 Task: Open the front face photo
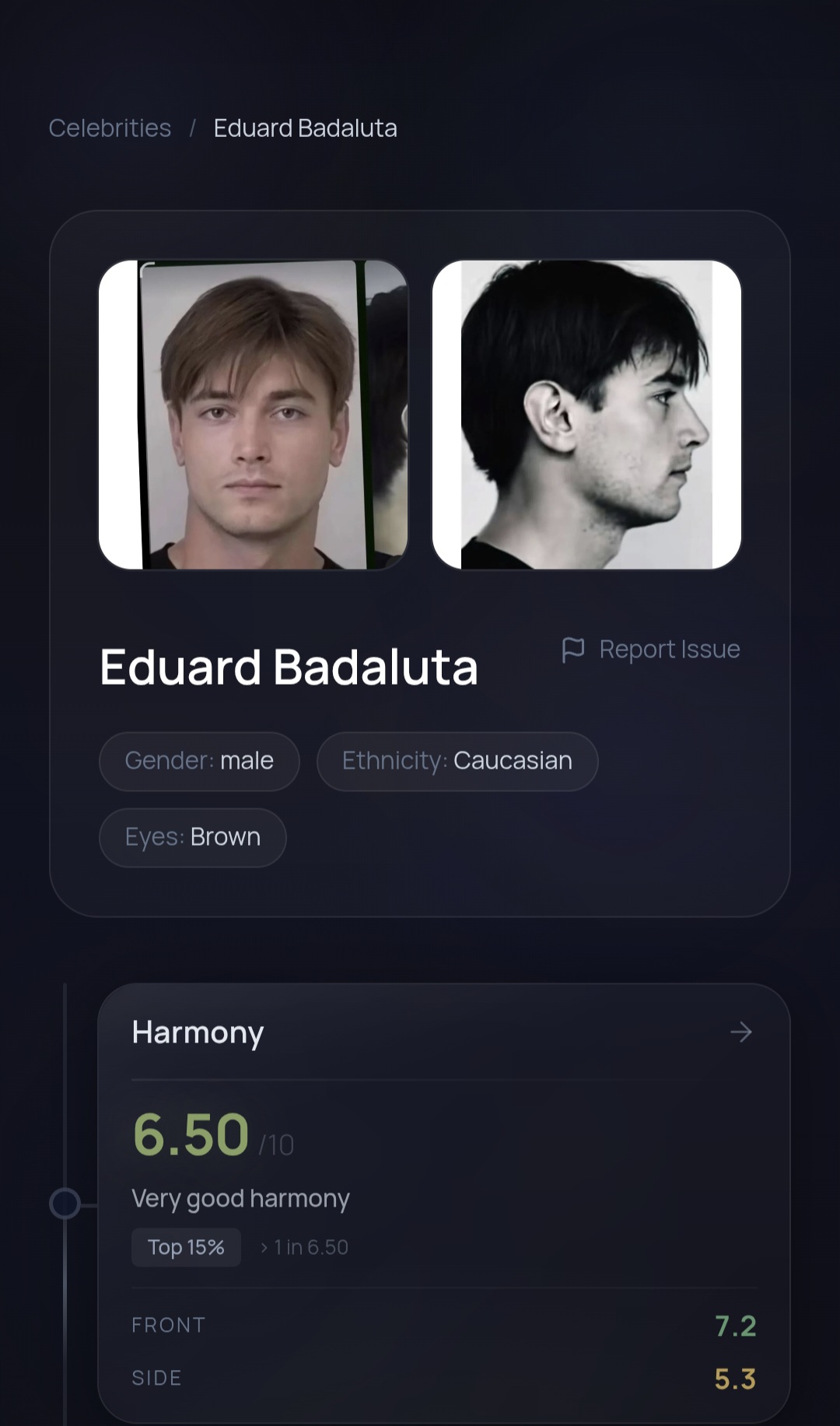coord(254,415)
